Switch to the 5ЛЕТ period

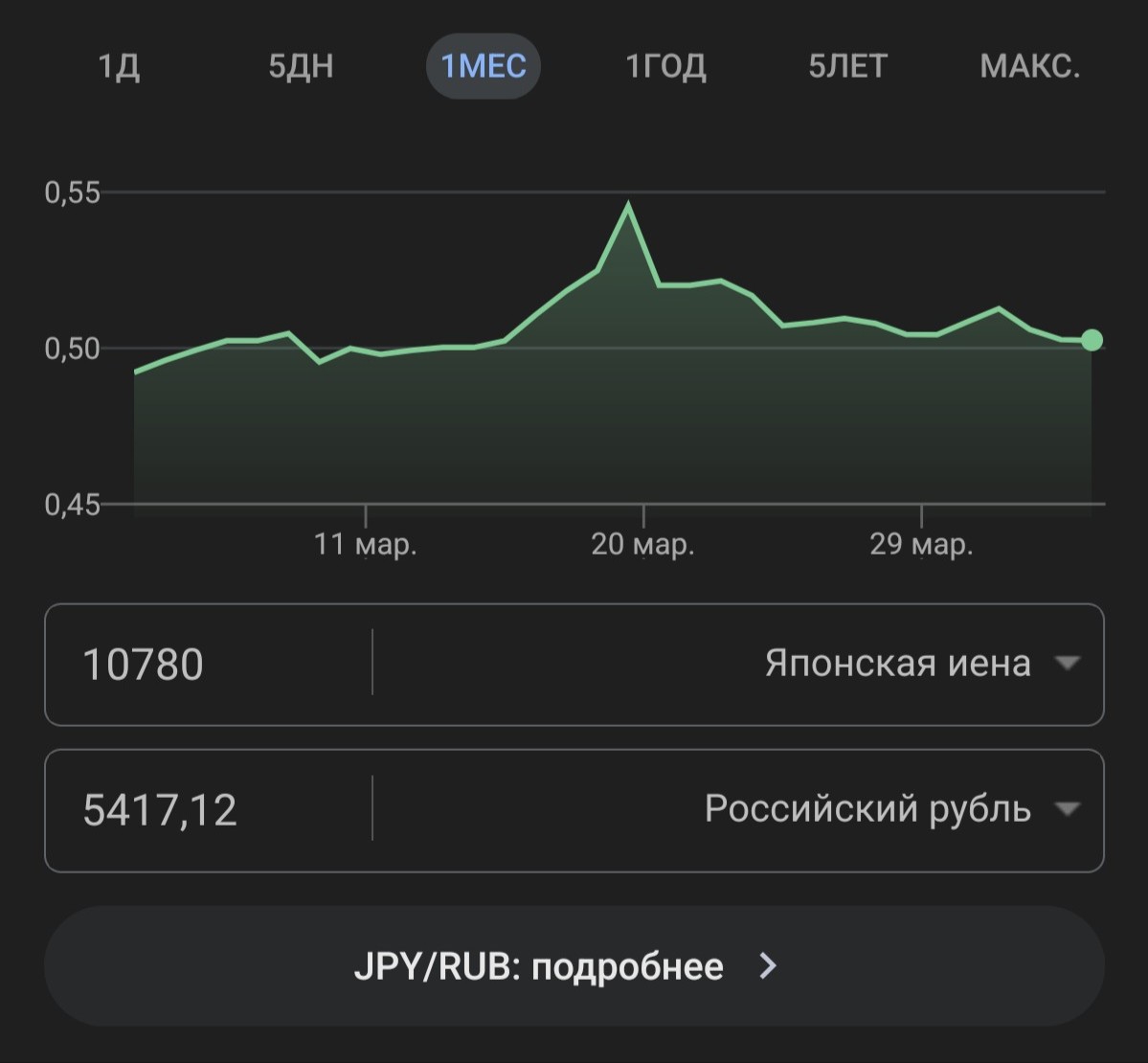click(847, 67)
